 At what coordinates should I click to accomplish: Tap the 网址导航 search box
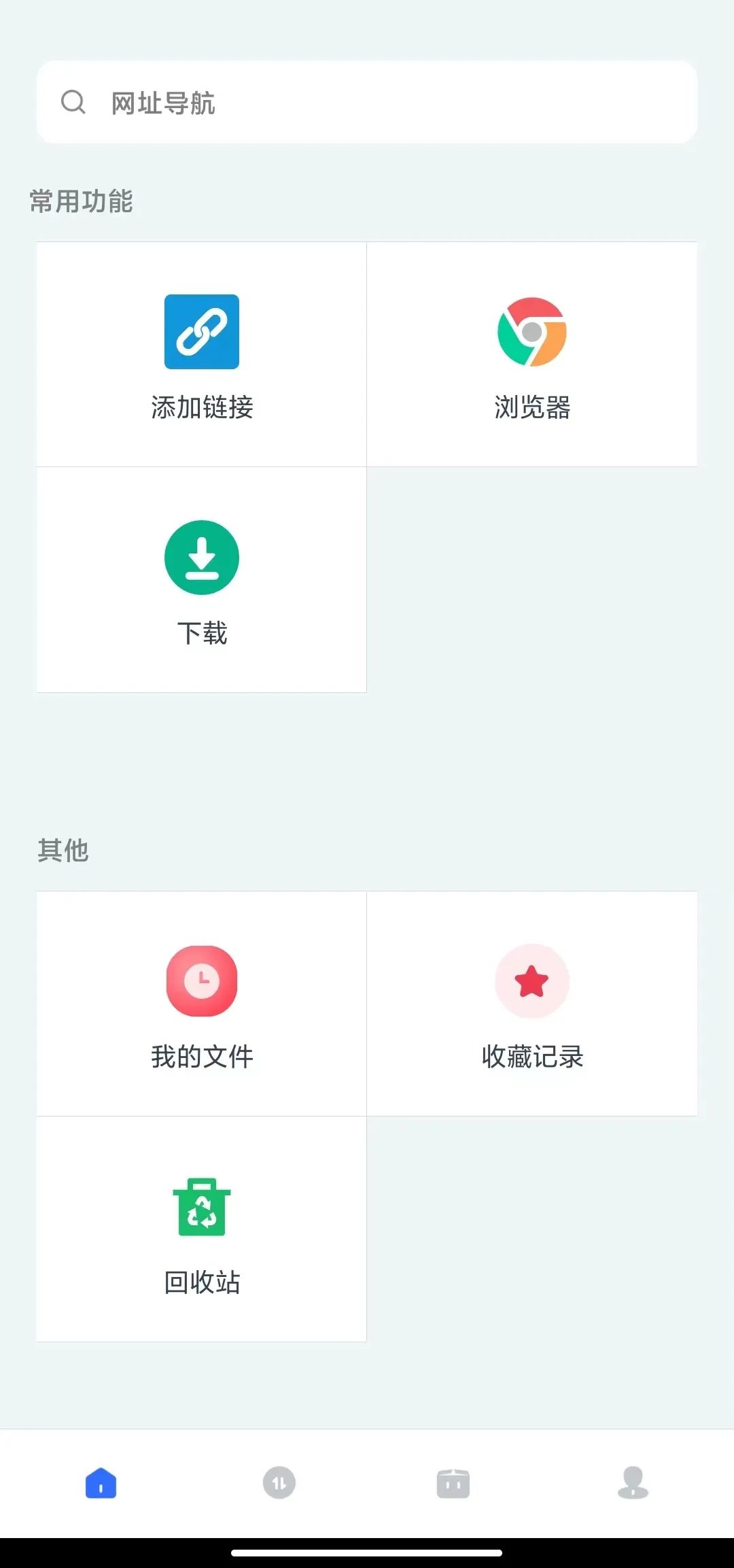coord(367,103)
